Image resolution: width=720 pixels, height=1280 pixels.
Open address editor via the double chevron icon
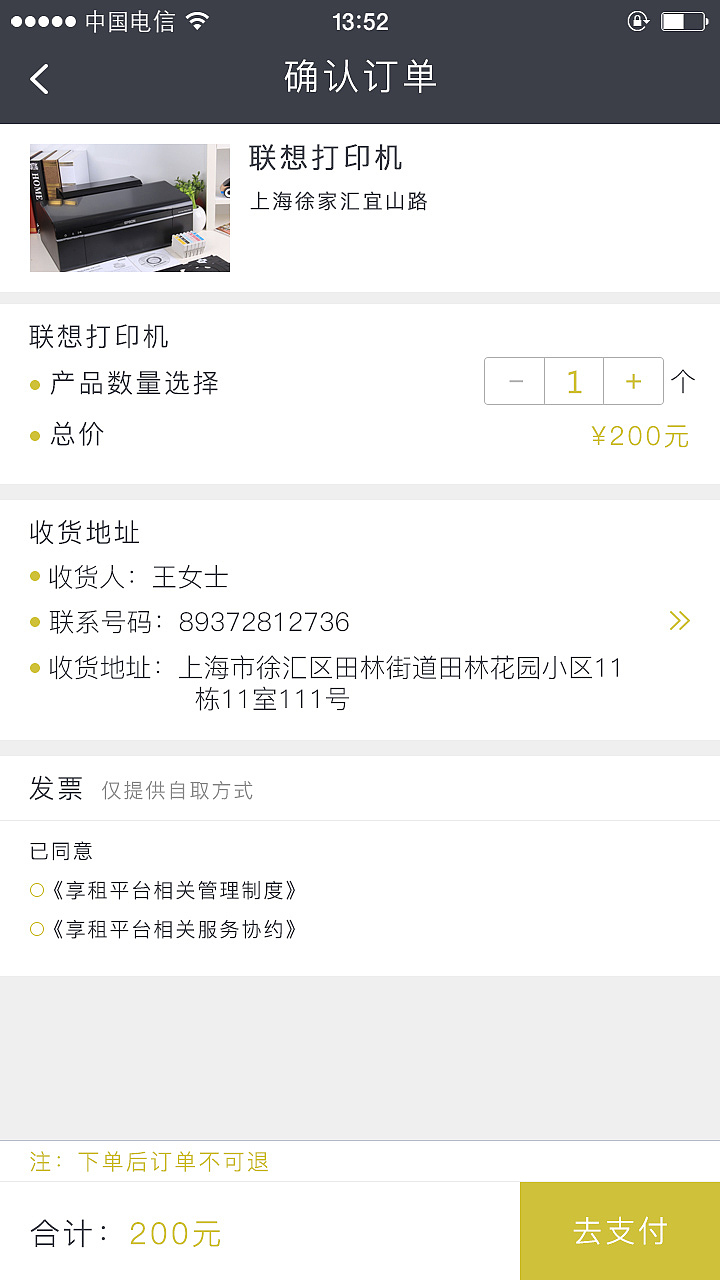[x=681, y=620]
